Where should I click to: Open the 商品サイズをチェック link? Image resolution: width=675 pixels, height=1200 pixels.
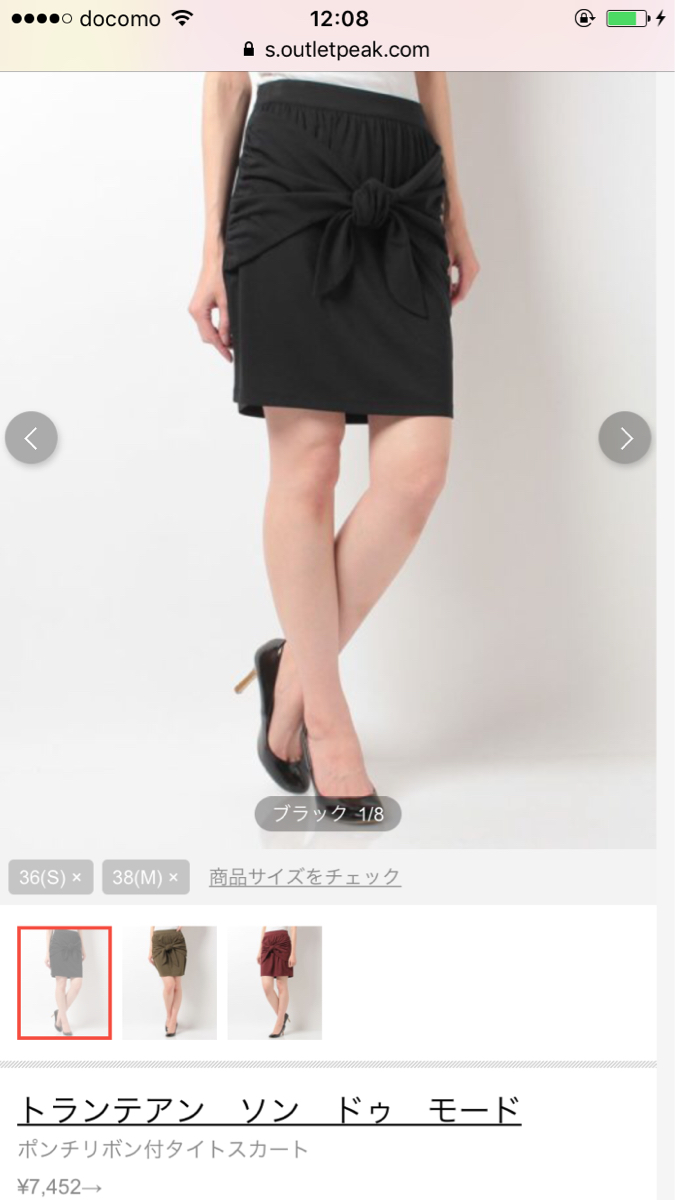point(304,877)
